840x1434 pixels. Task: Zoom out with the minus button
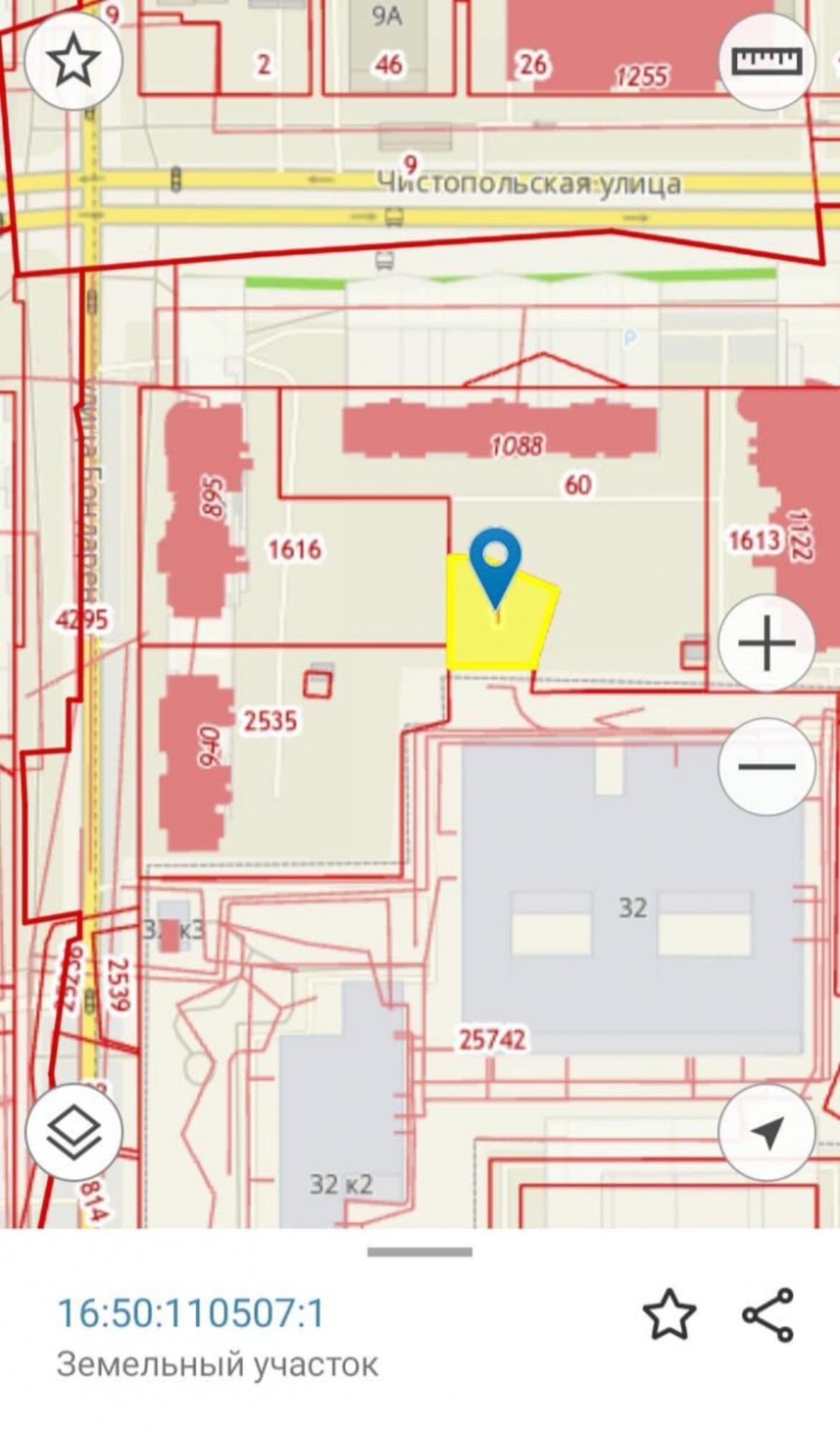click(767, 766)
